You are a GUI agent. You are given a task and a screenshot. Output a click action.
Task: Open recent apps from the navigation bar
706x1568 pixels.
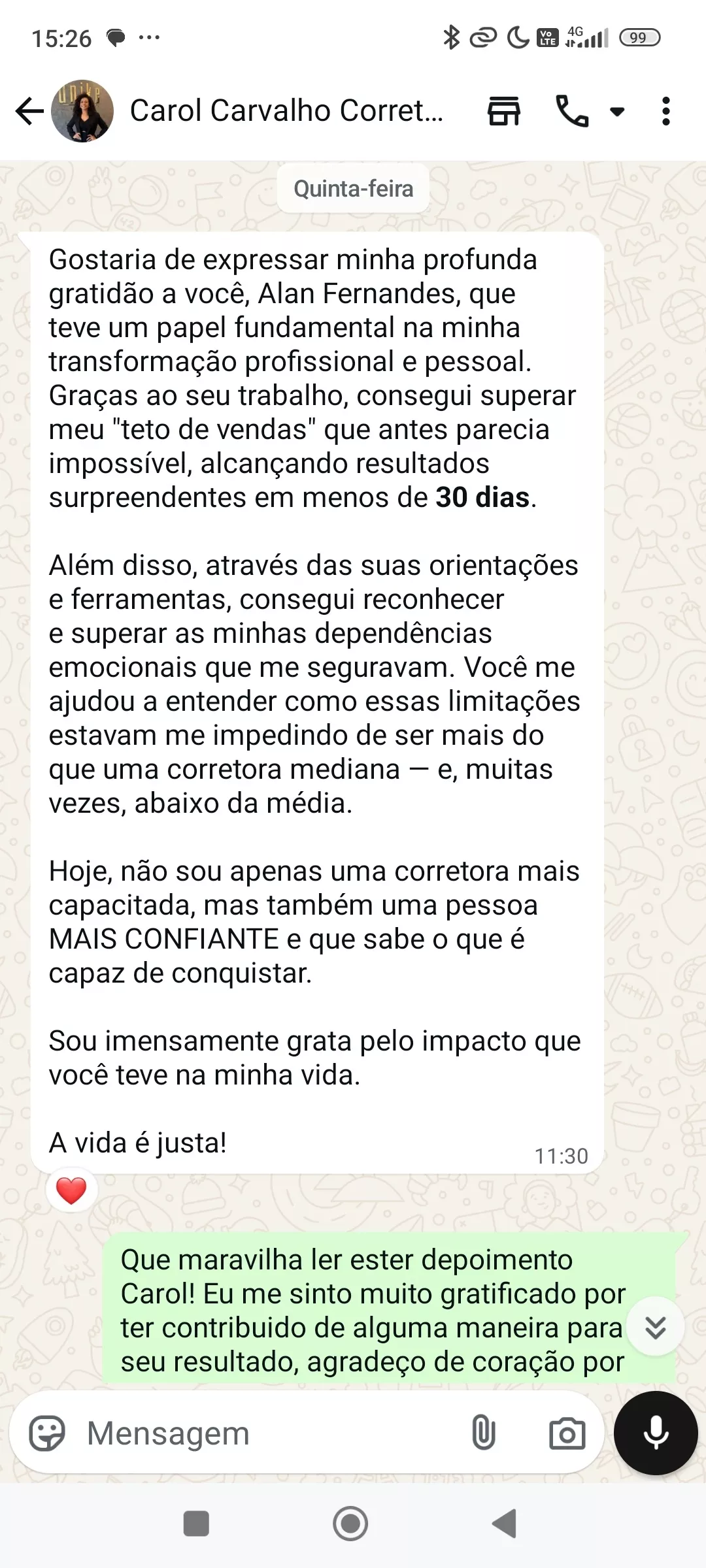click(x=196, y=1524)
